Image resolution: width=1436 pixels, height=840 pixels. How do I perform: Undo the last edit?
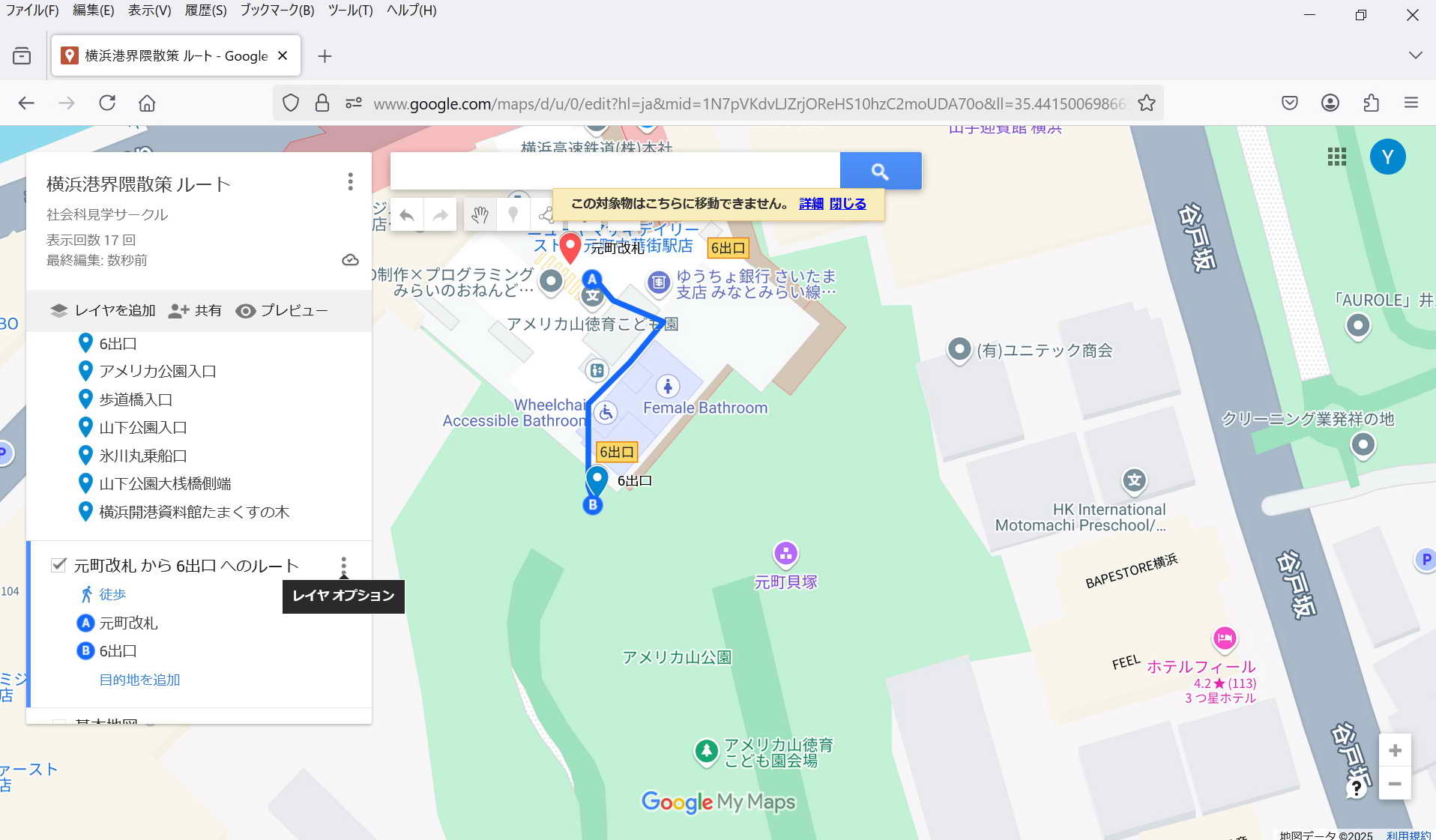407,216
